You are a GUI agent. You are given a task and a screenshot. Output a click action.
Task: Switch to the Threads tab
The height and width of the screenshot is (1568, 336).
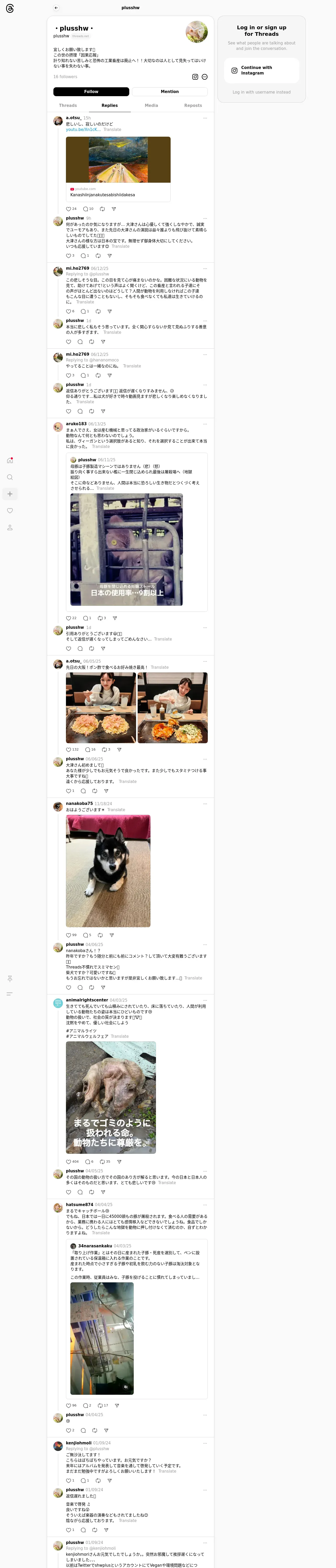coord(68,105)
